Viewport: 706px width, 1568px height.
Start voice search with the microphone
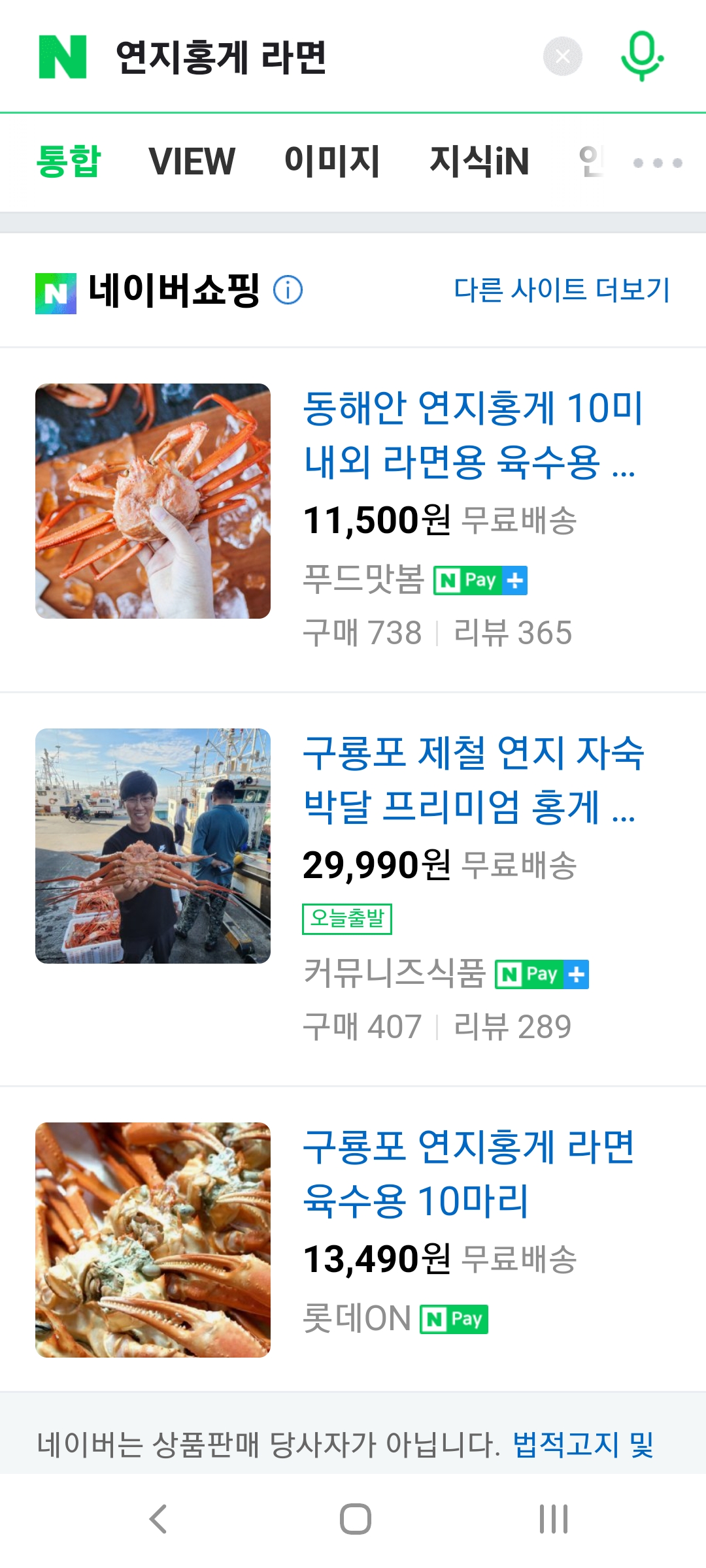642,56
